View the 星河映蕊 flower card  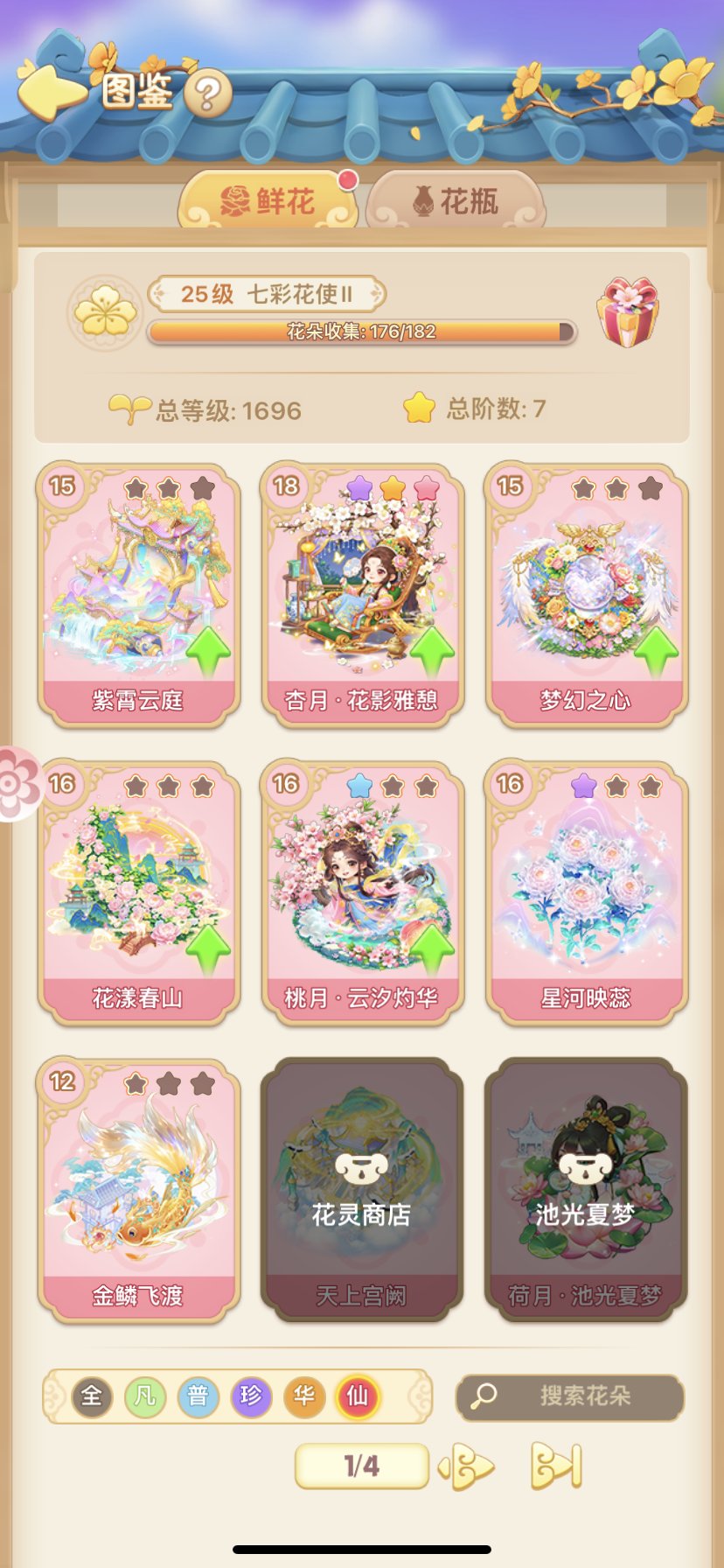pyautogui.click(x=586, y=892)
